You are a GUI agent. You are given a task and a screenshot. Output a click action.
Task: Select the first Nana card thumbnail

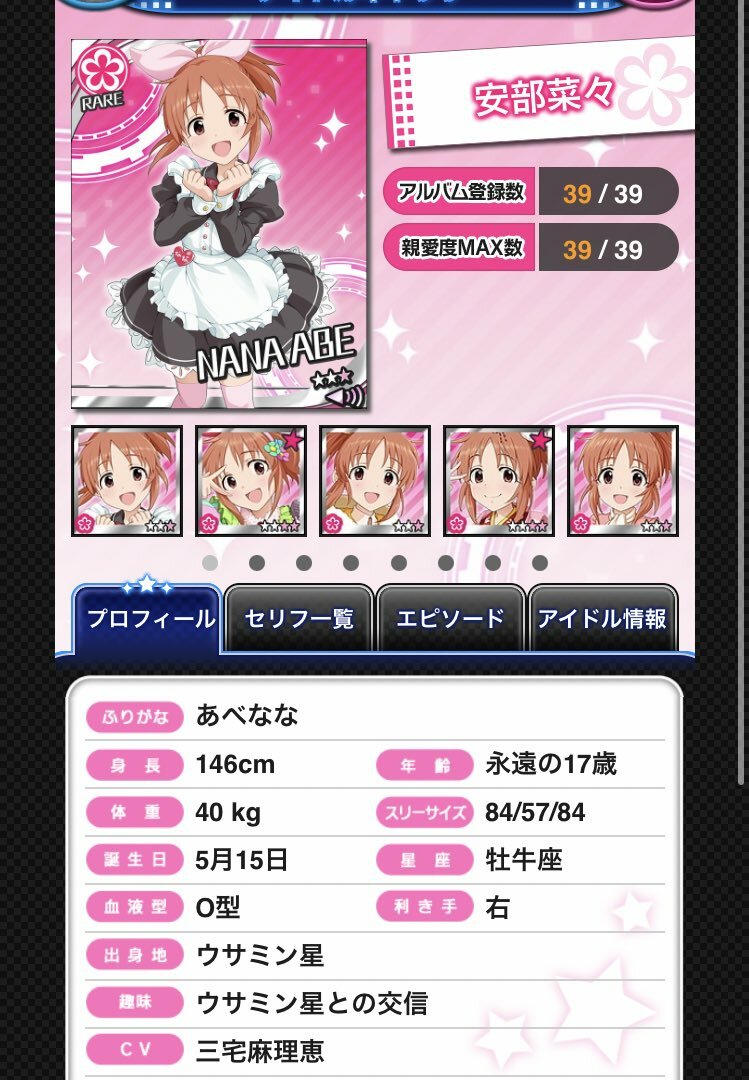[127, 481]
